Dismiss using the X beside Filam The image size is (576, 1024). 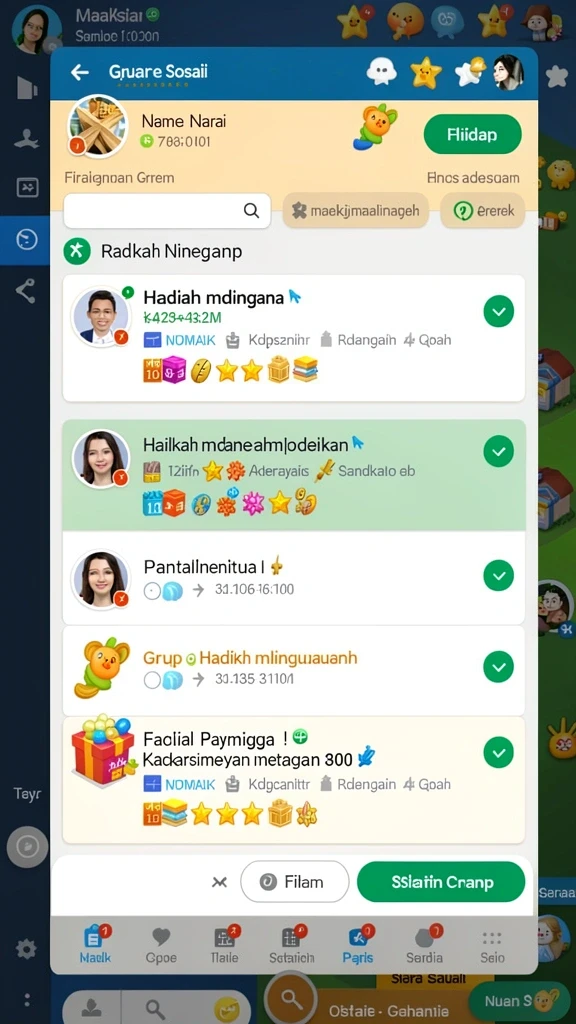[x=219, y=882]
